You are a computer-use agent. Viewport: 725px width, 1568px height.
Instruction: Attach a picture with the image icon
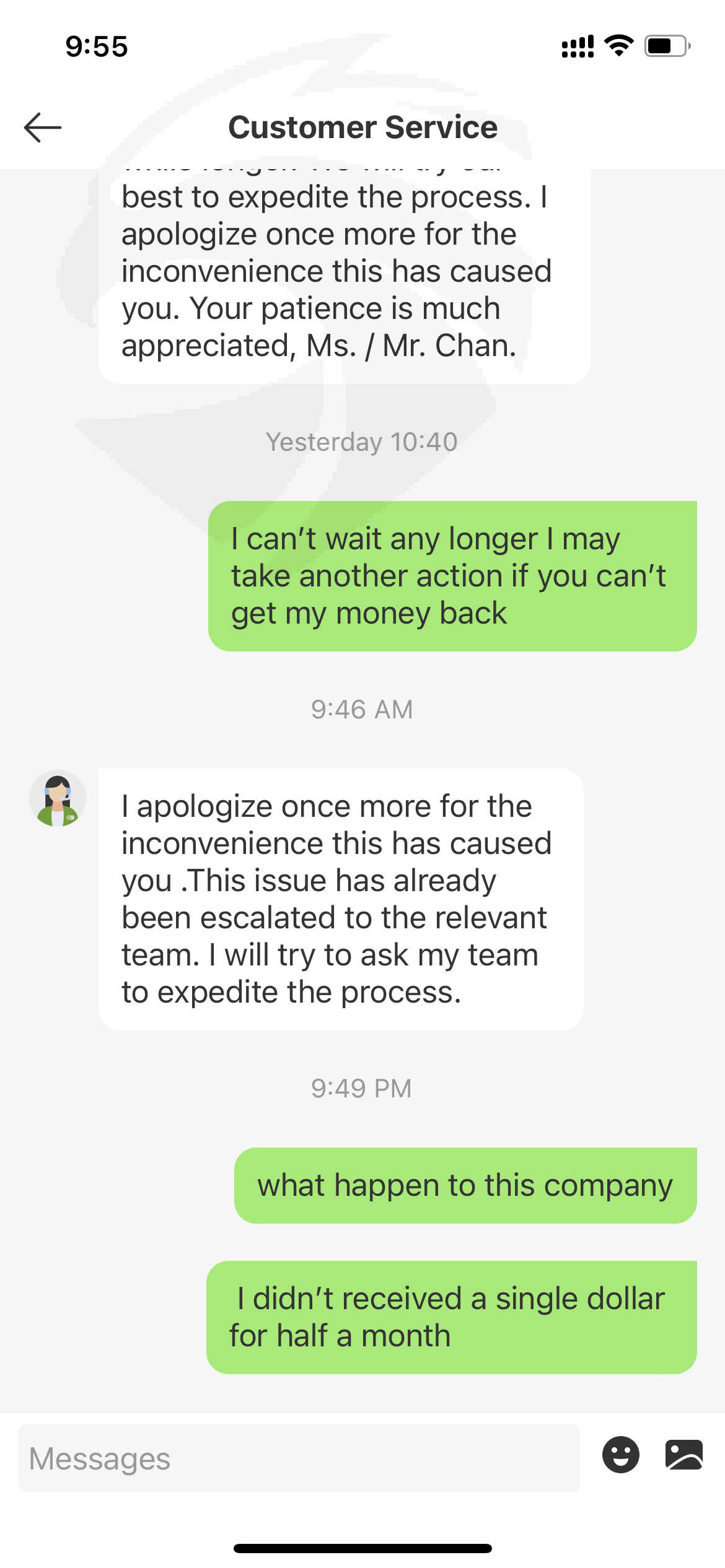point(684,1455)
